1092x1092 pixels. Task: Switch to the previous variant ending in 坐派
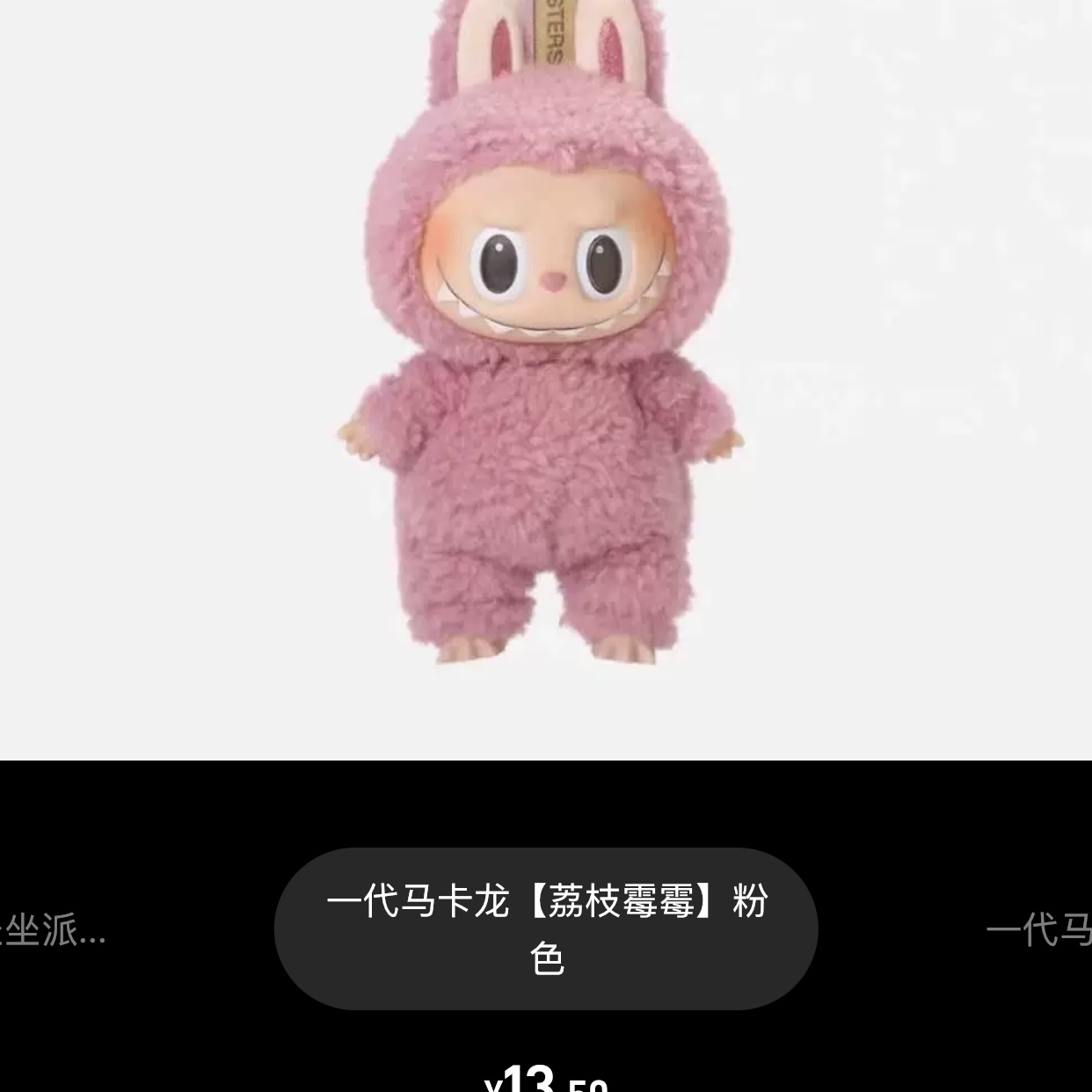(53, 930)
